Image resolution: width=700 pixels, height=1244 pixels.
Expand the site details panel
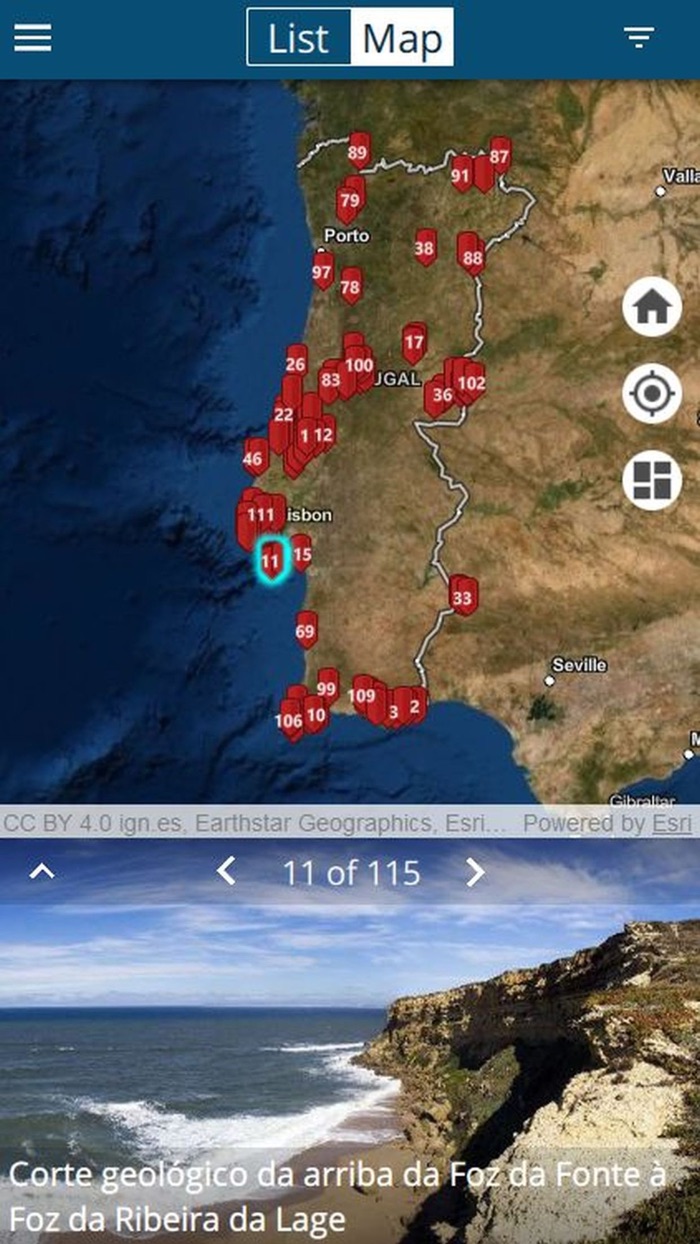pyautogui.click(x=41, y=873)
